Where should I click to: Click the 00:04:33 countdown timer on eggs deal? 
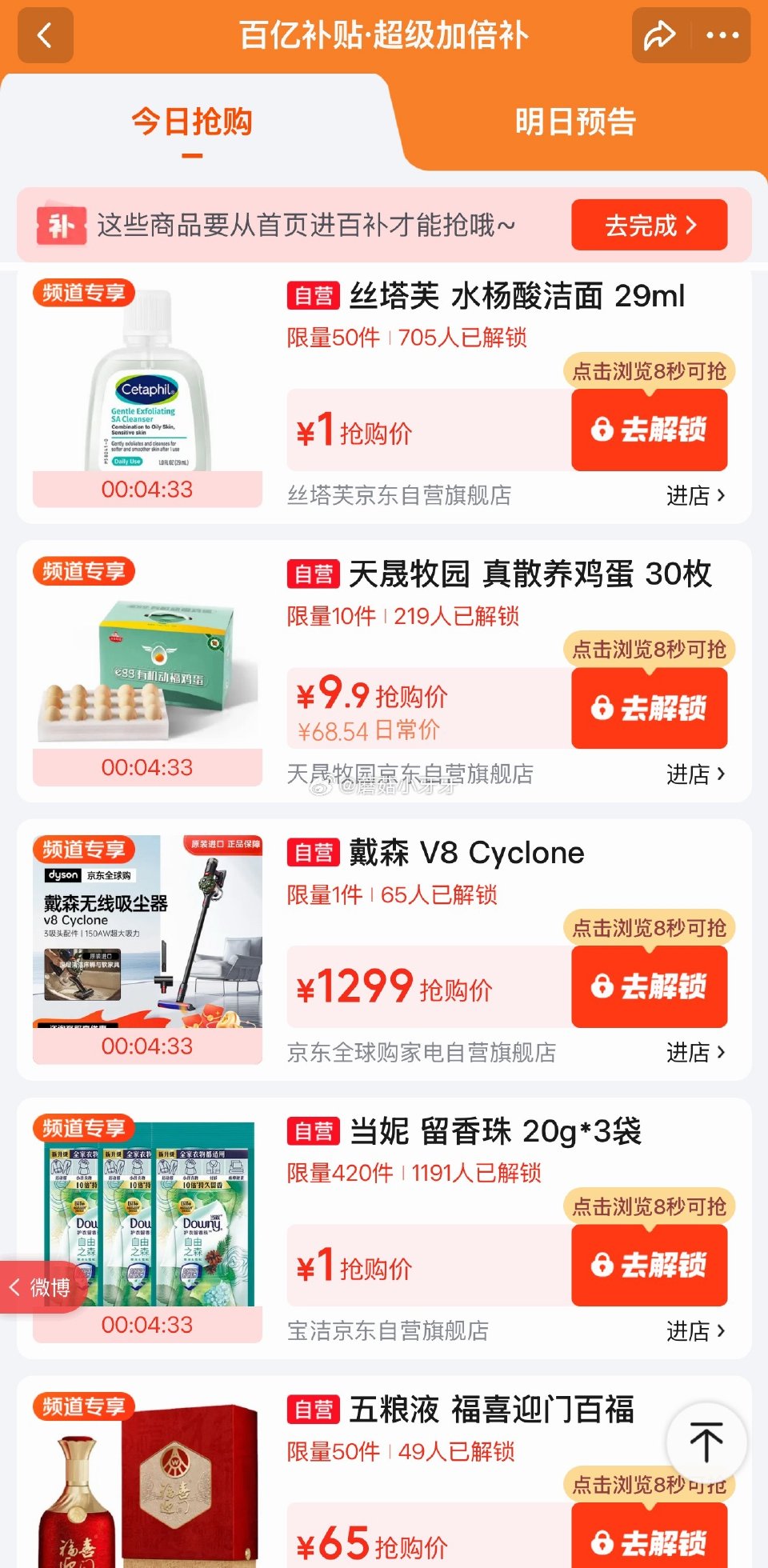click(x=148, y=767)
